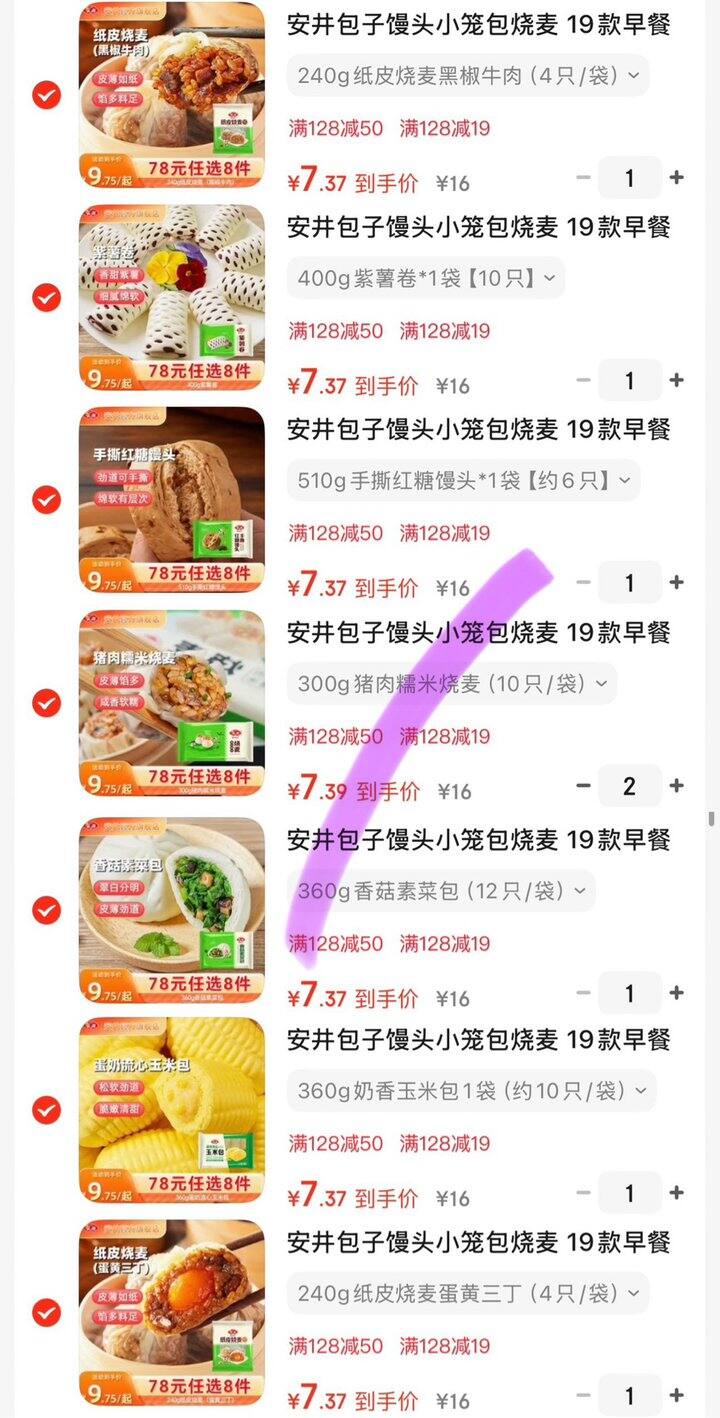Decrease quantity of 猪肉糯米烧麦
The image size is (720, 1418).
pos(584,786)
